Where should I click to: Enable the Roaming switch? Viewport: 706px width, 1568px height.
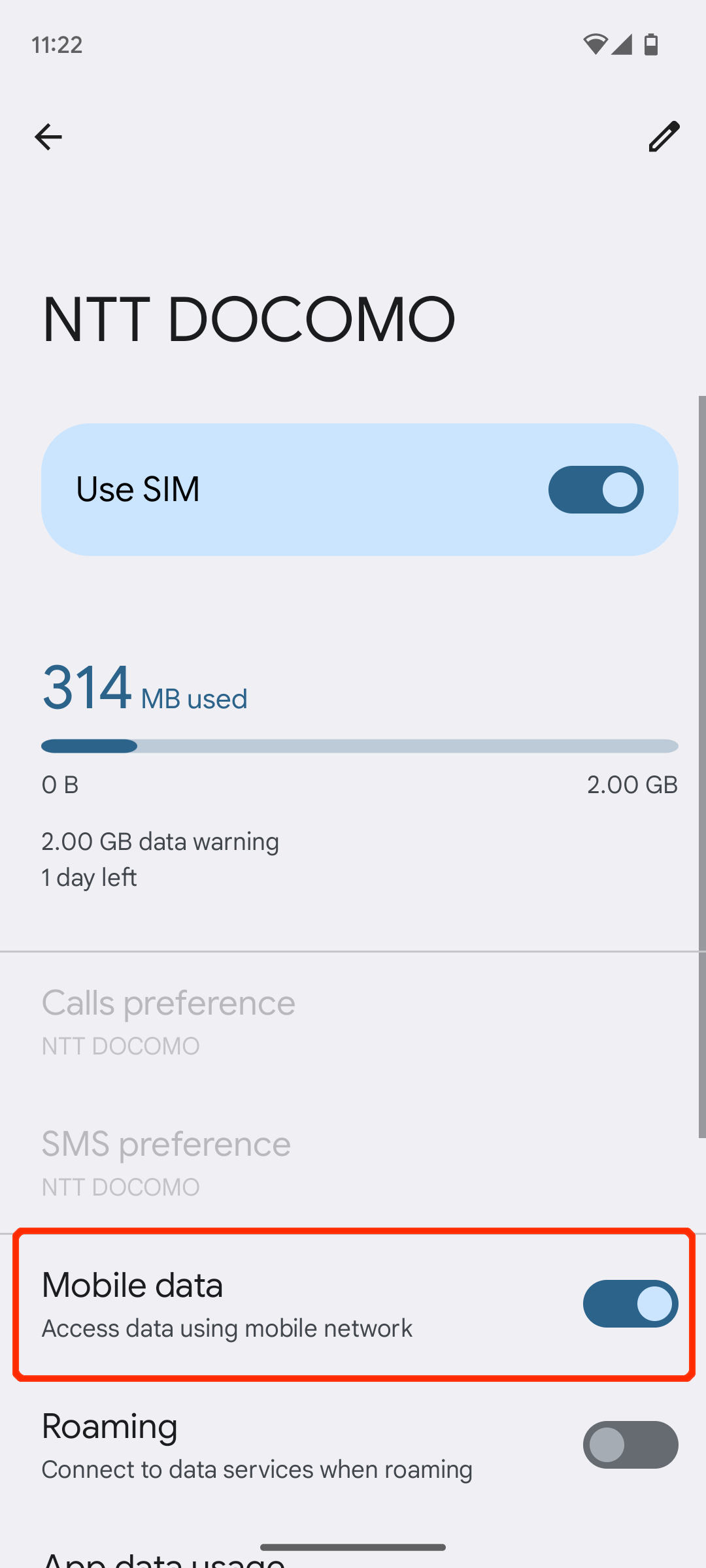pyautogui.click(x=630, y=1445)
